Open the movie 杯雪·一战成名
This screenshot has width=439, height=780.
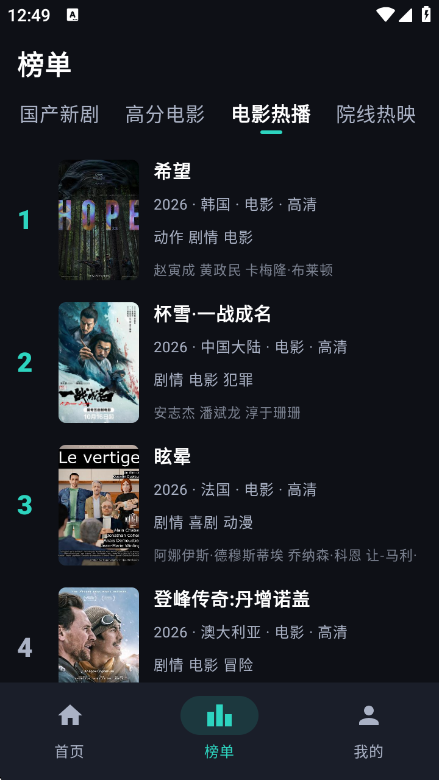pos(219,362)
